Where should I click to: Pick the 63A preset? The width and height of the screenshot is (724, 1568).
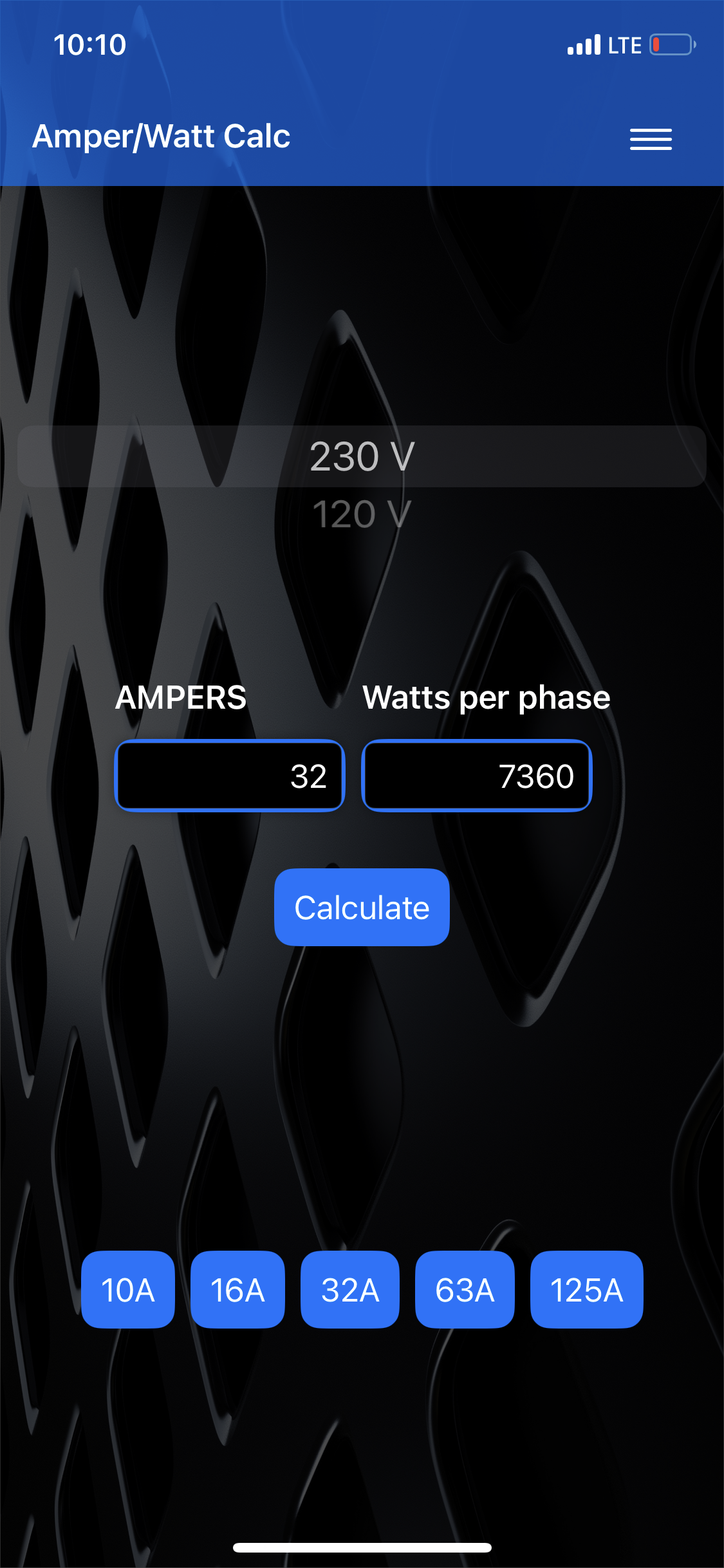[465, 1289]
